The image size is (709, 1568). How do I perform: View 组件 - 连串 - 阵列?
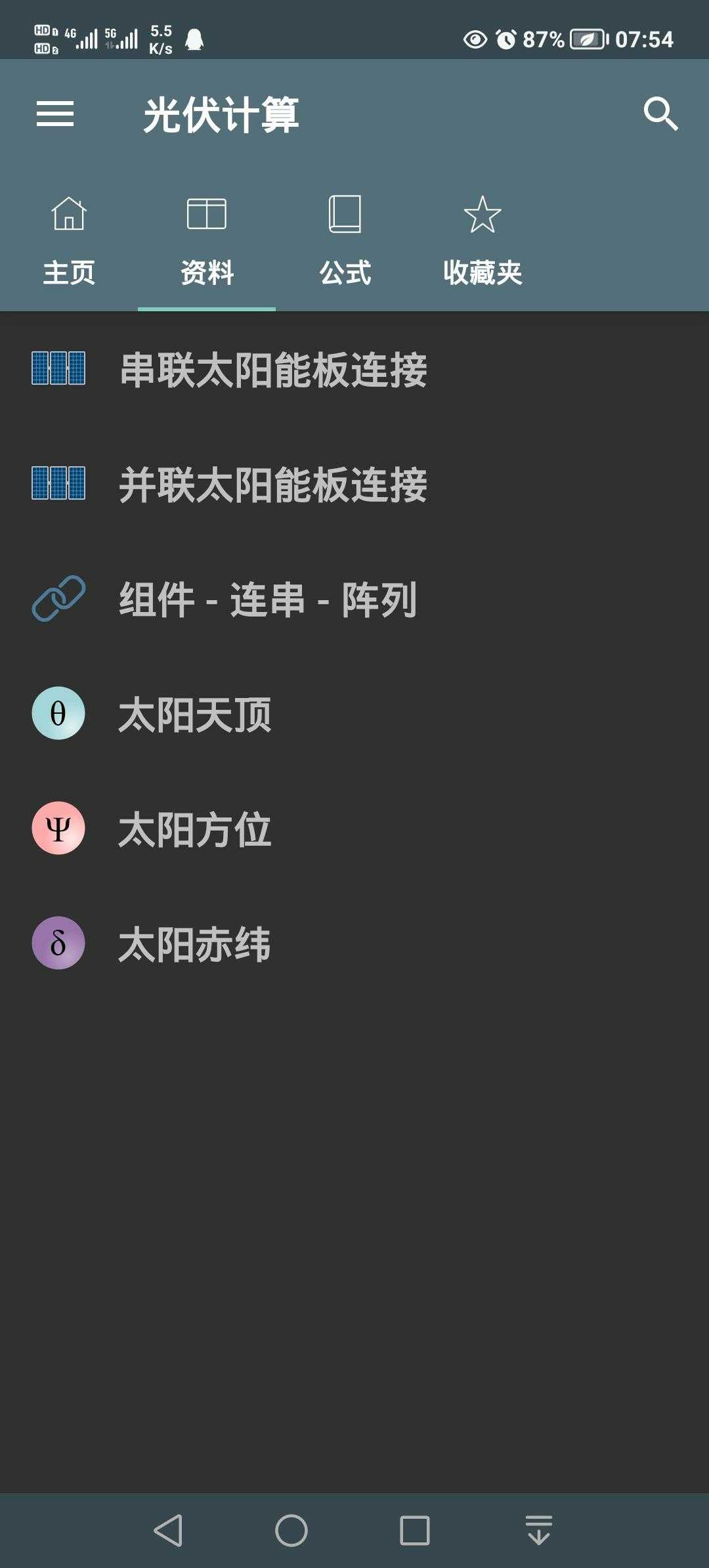click(267, 599)
